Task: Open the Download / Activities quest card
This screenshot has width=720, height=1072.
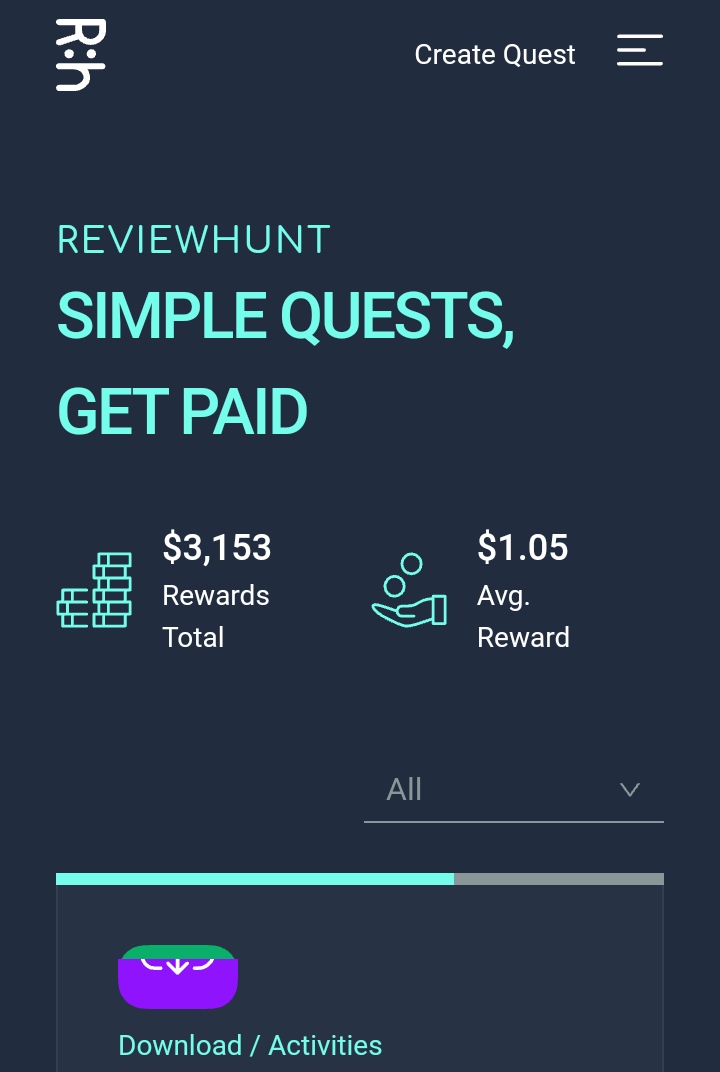Action: [250, 1044]
